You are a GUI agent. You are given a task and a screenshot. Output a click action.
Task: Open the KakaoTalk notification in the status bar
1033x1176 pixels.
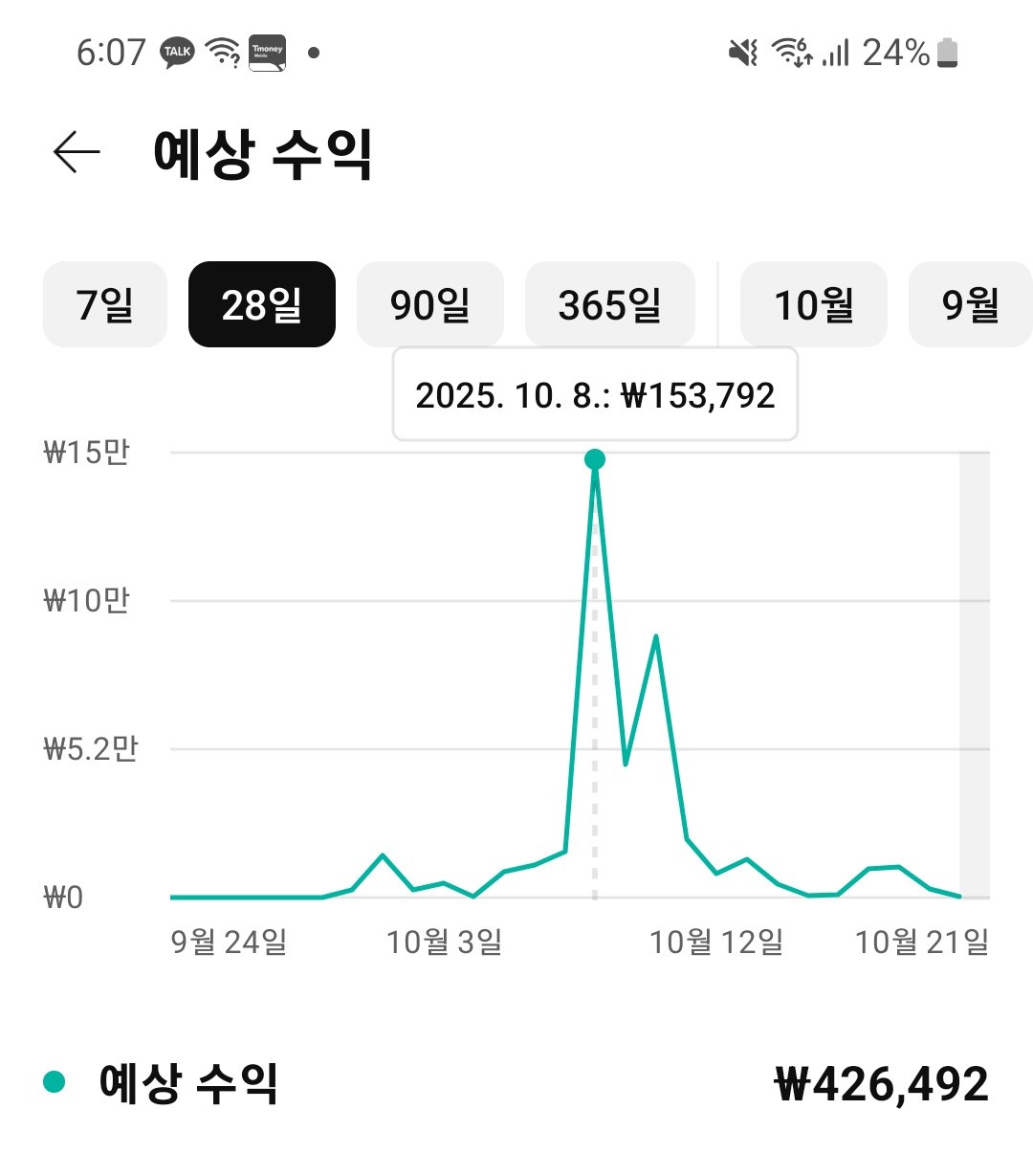pos(177,53)
